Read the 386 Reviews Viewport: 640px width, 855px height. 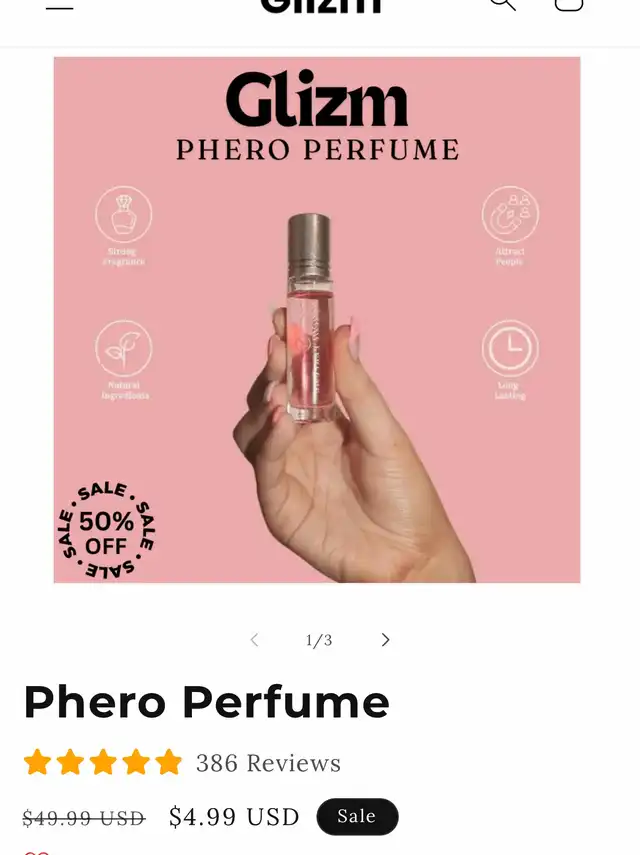(268, 763)
